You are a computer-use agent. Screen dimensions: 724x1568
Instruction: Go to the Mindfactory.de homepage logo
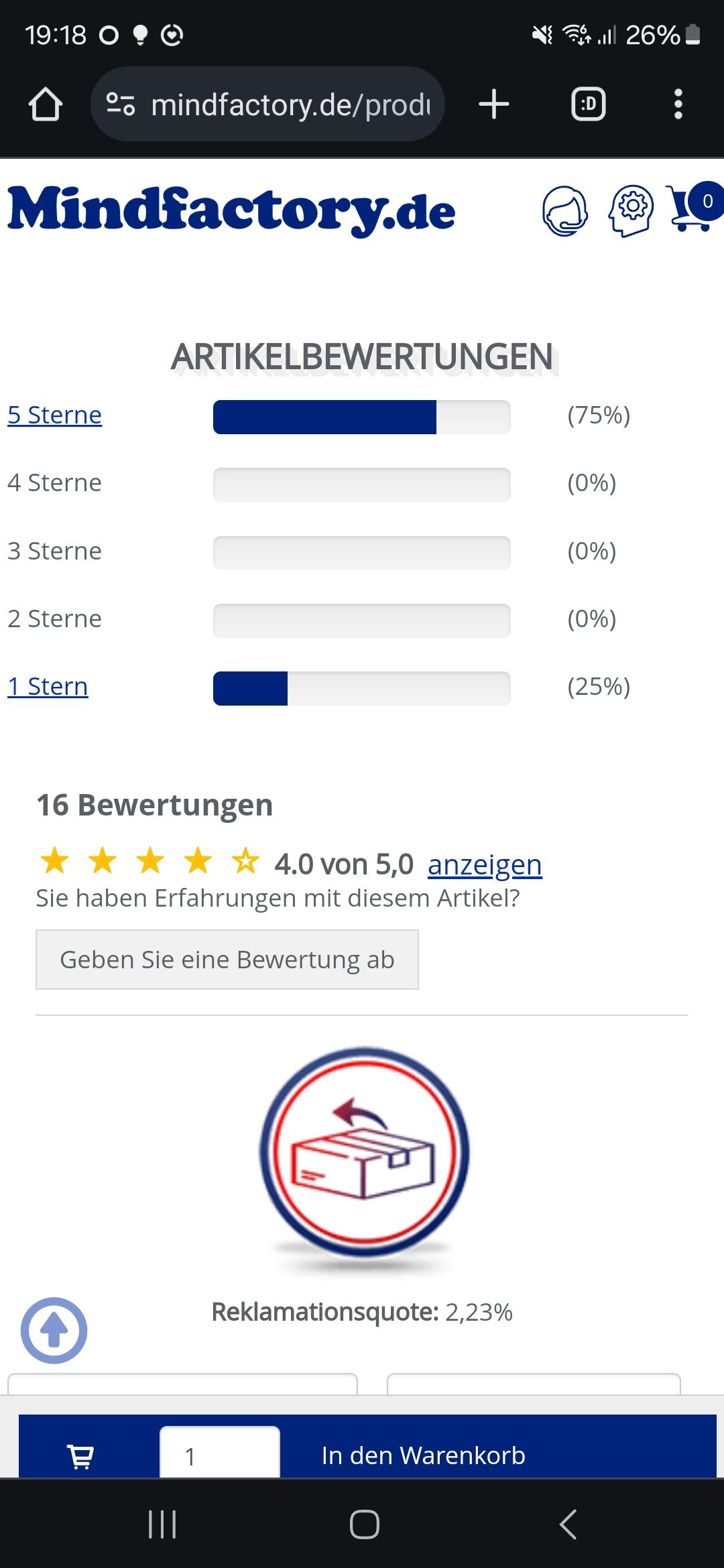tap(231, 210)
